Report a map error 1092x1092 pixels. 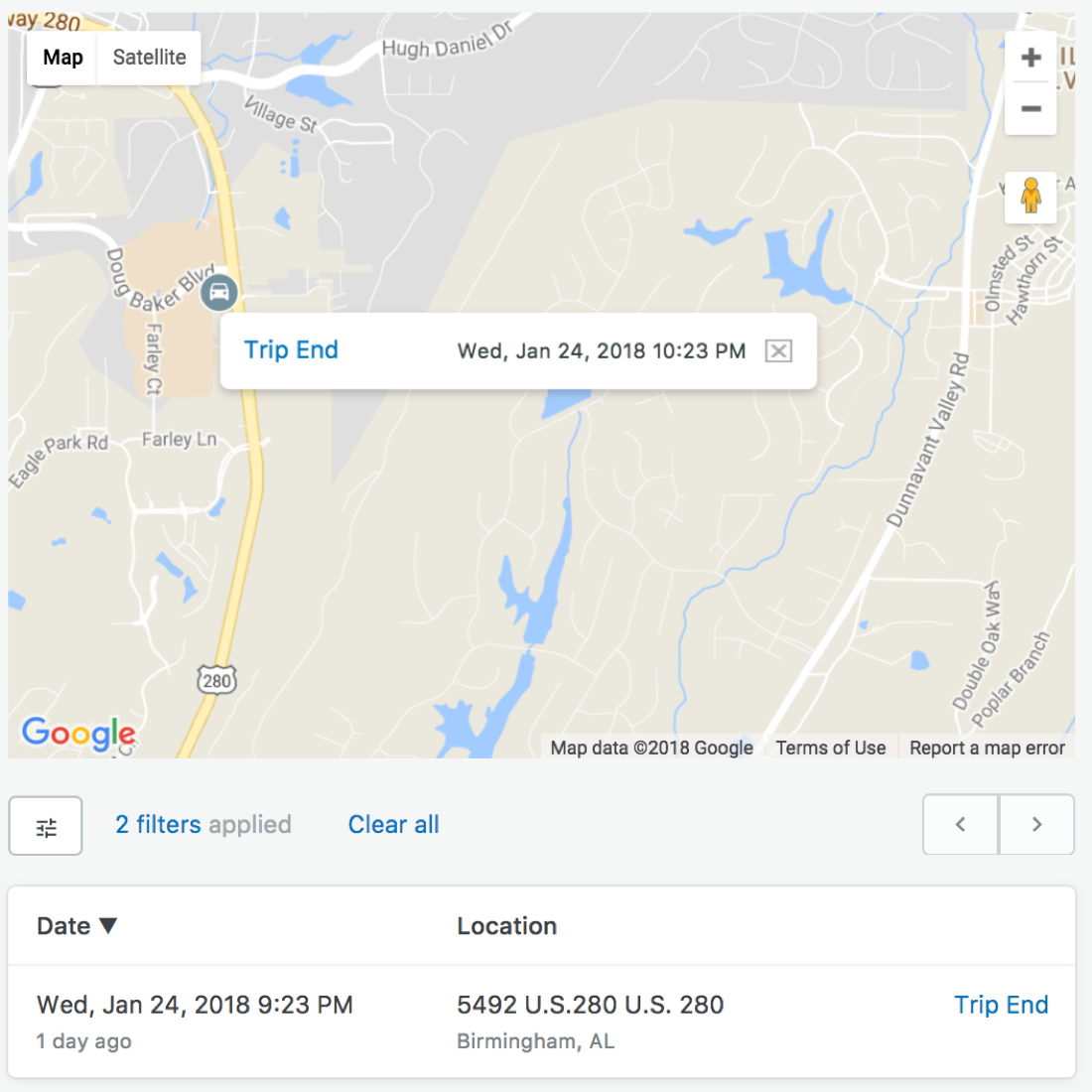[987, 748]
